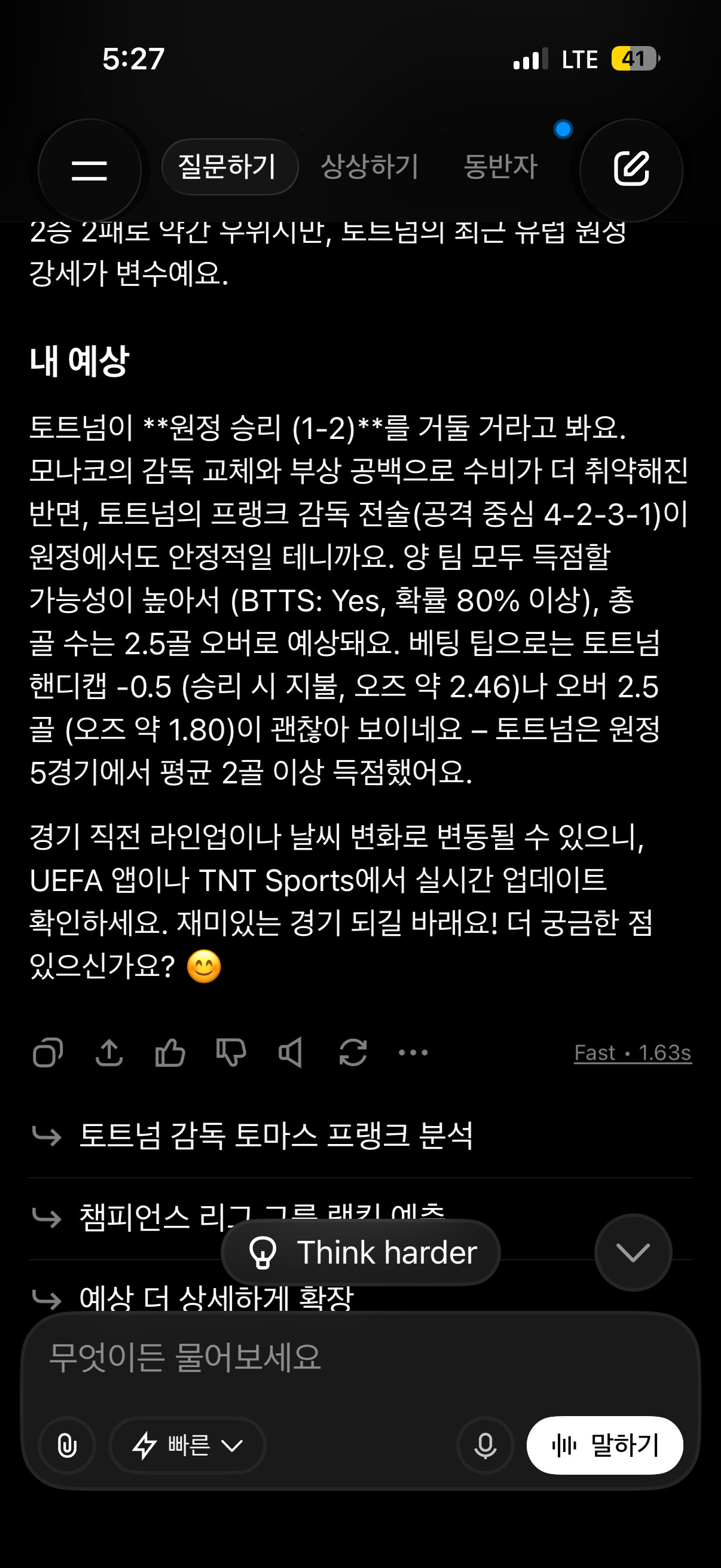Screen dimensions: 721x1568
Task: Open the hamburger menu
Action: coord(90,170)
